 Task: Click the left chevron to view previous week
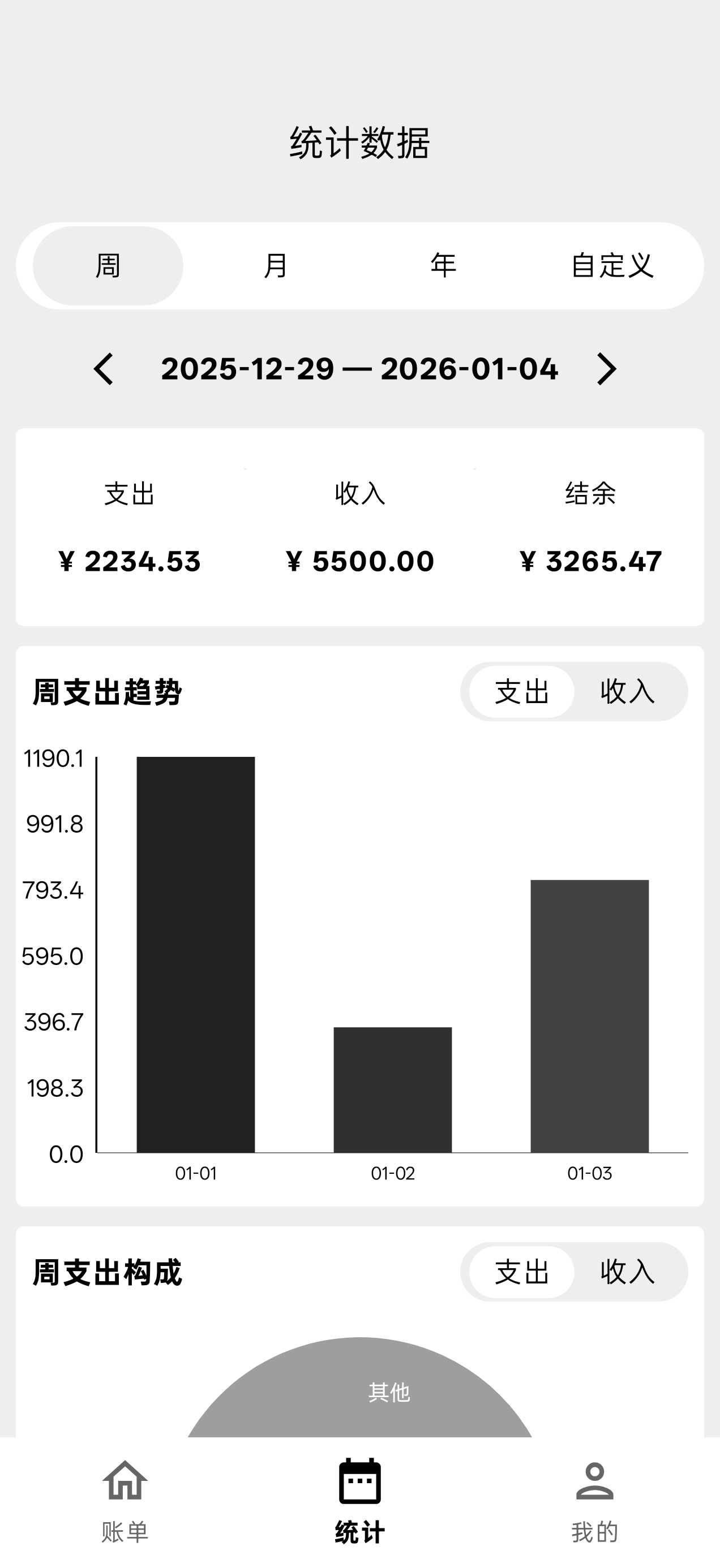click(x=104, y=369)
